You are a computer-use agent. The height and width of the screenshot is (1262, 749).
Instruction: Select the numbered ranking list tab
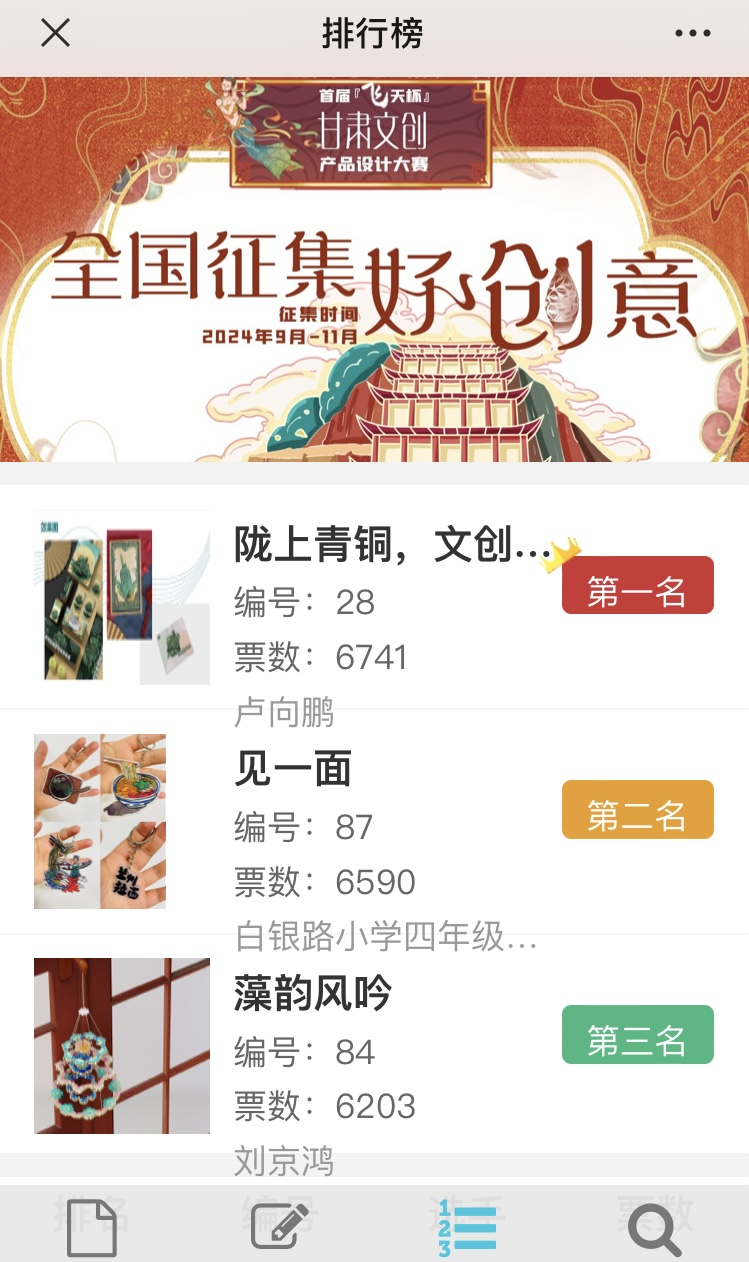[466, 1228]
